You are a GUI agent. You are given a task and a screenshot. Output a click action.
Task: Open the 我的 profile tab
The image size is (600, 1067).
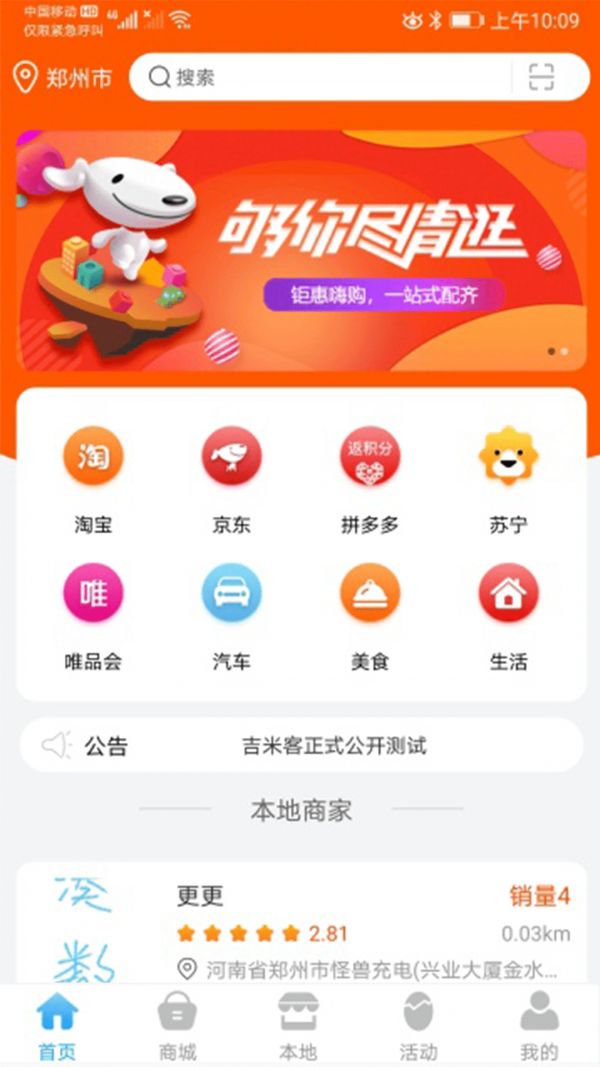[x=539, y=1027]
